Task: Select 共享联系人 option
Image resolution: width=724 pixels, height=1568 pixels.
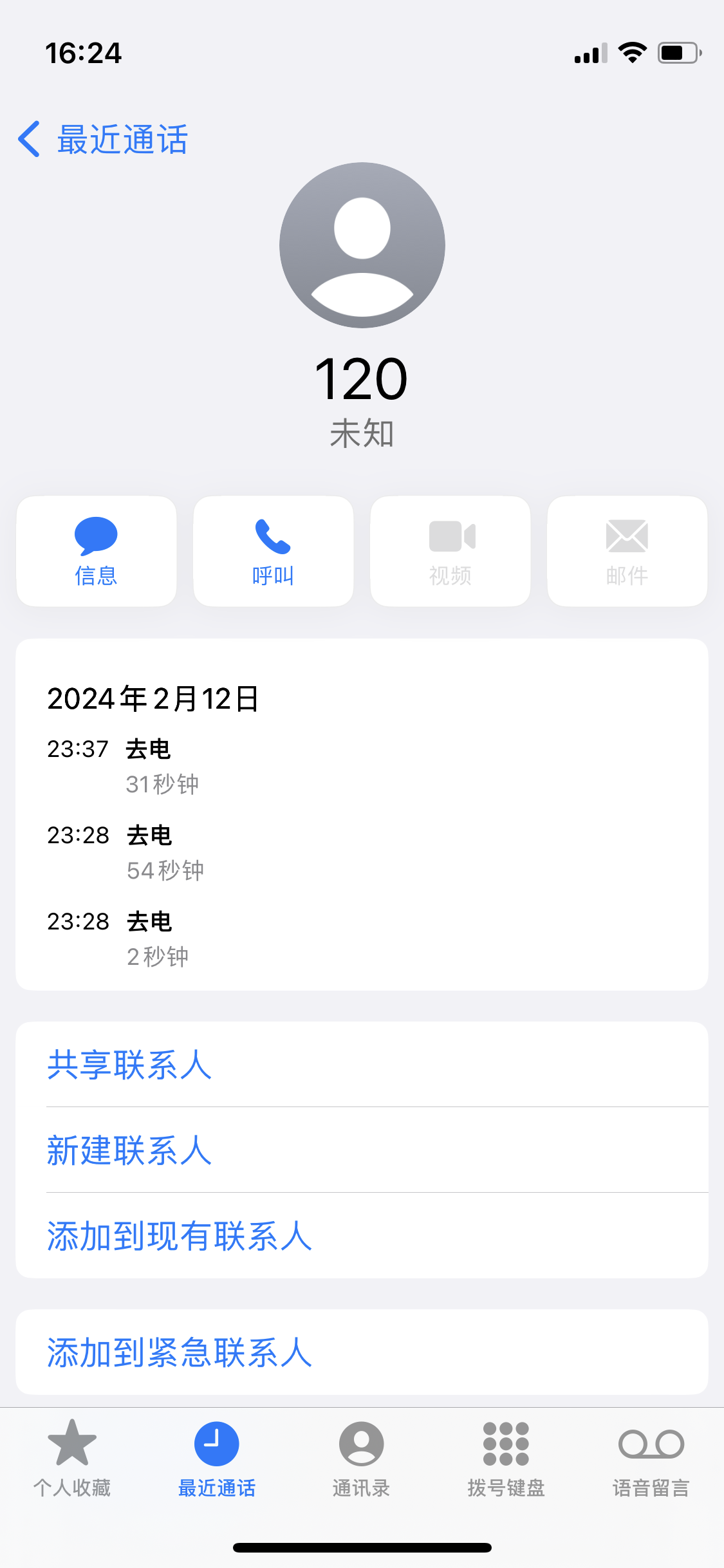Action: tap(130, 1065)
